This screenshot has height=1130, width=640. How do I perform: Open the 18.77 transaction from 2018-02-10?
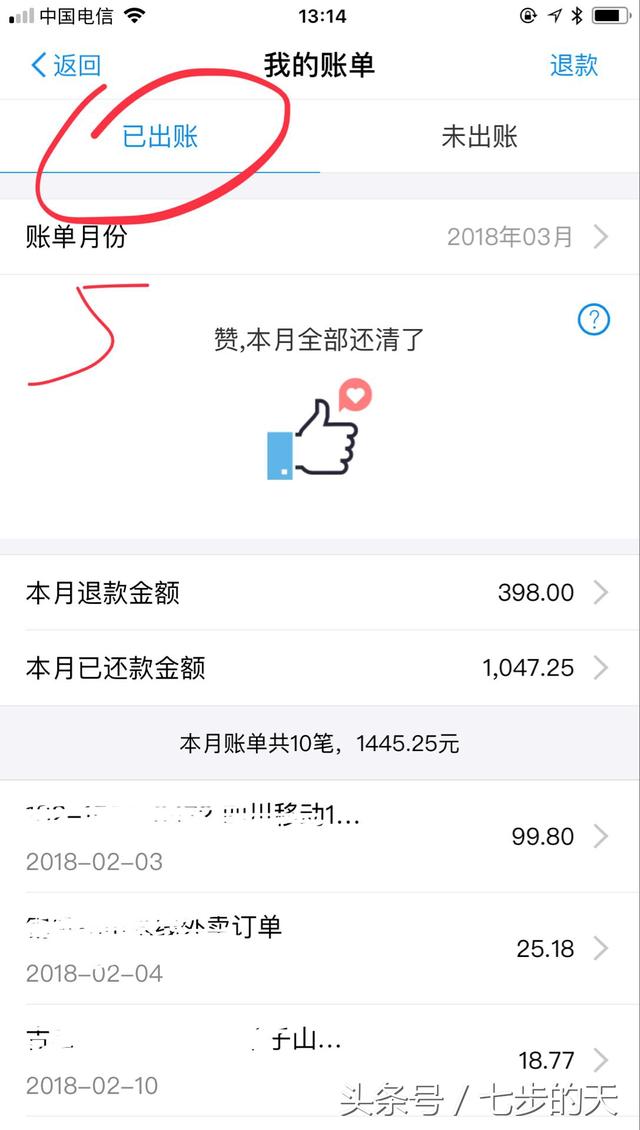(320, 1060)
